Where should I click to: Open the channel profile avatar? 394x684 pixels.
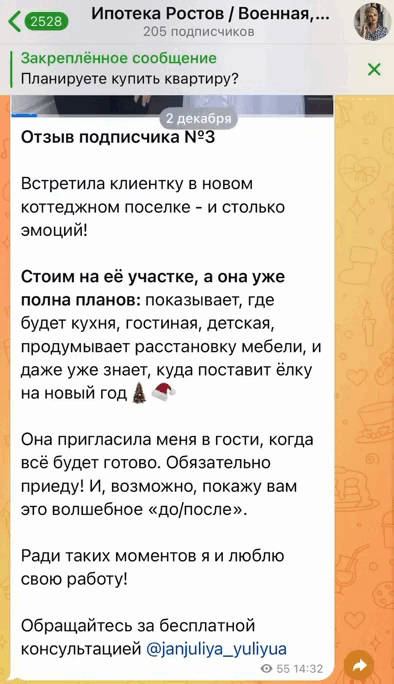point(372,22)
